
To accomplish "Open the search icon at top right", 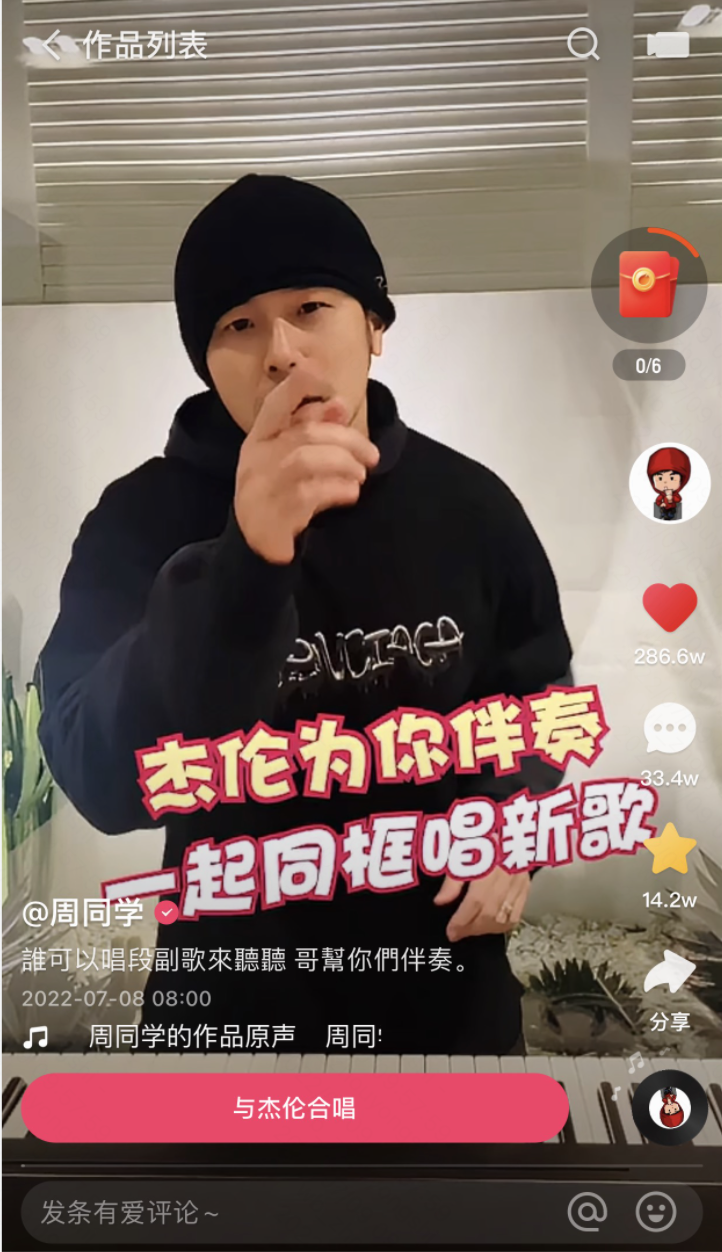I will (x=581, y=44).
